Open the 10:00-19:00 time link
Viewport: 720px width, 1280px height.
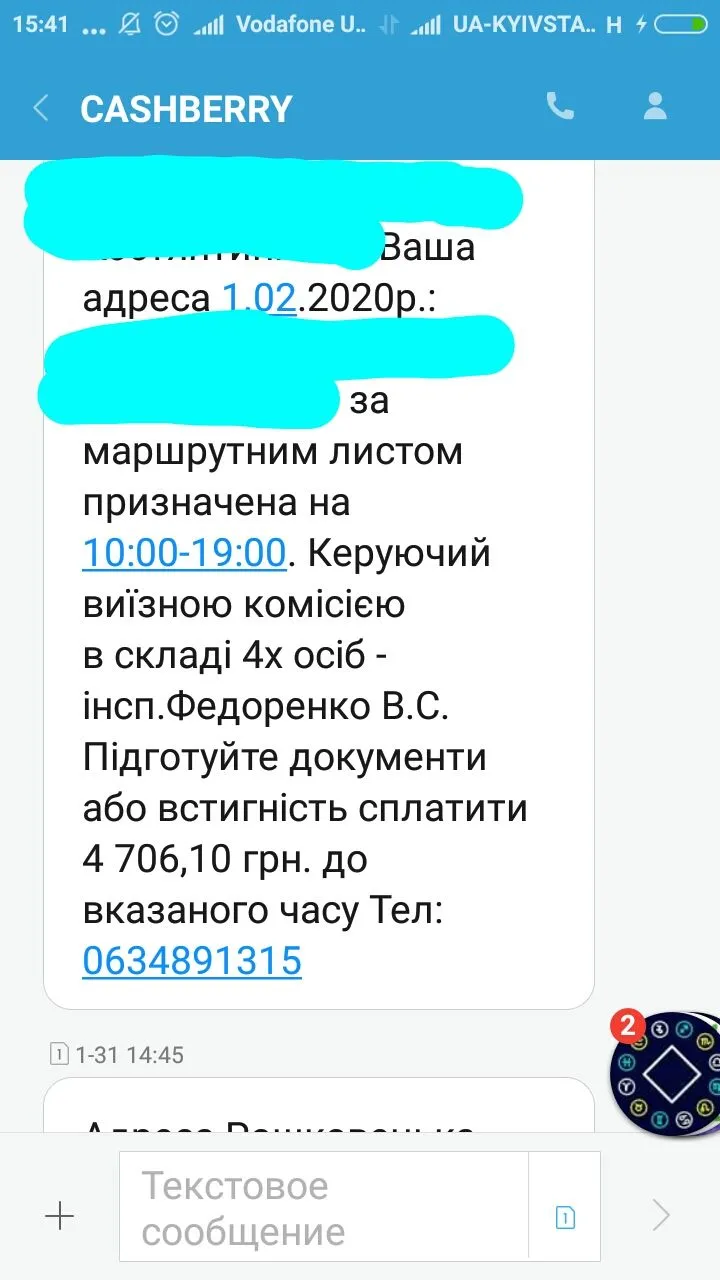pos(185,552)
